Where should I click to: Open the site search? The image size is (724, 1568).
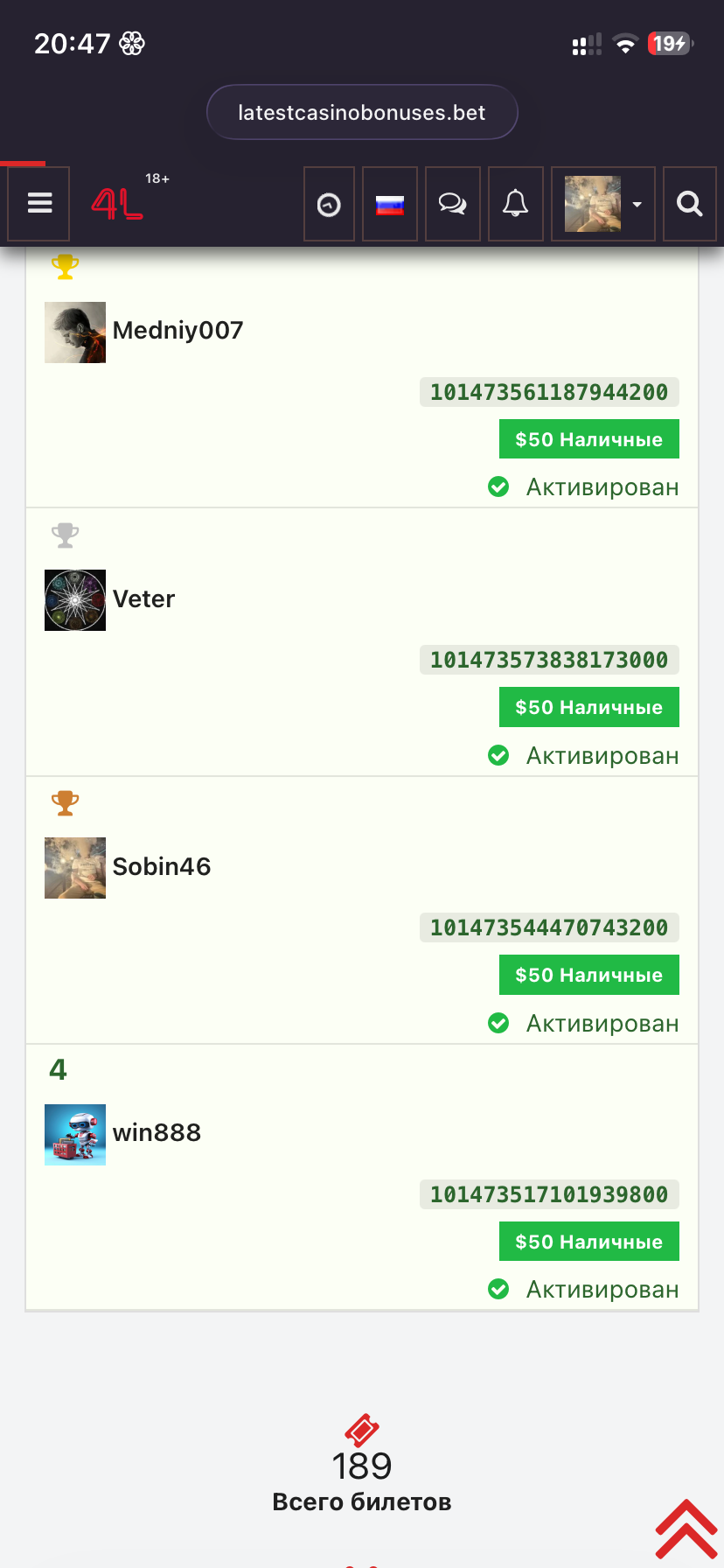[690, 205]
